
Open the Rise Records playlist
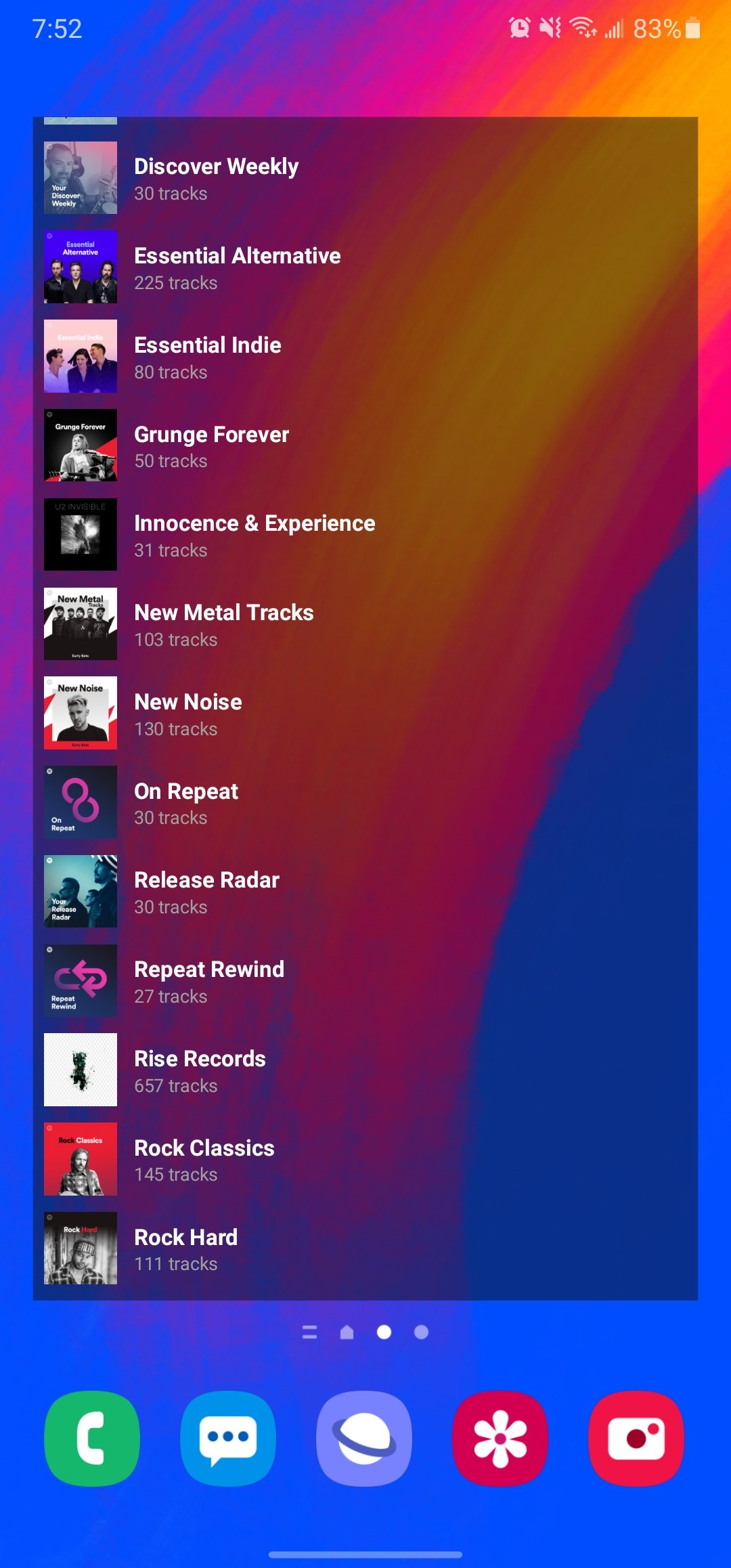(200, 1071)
